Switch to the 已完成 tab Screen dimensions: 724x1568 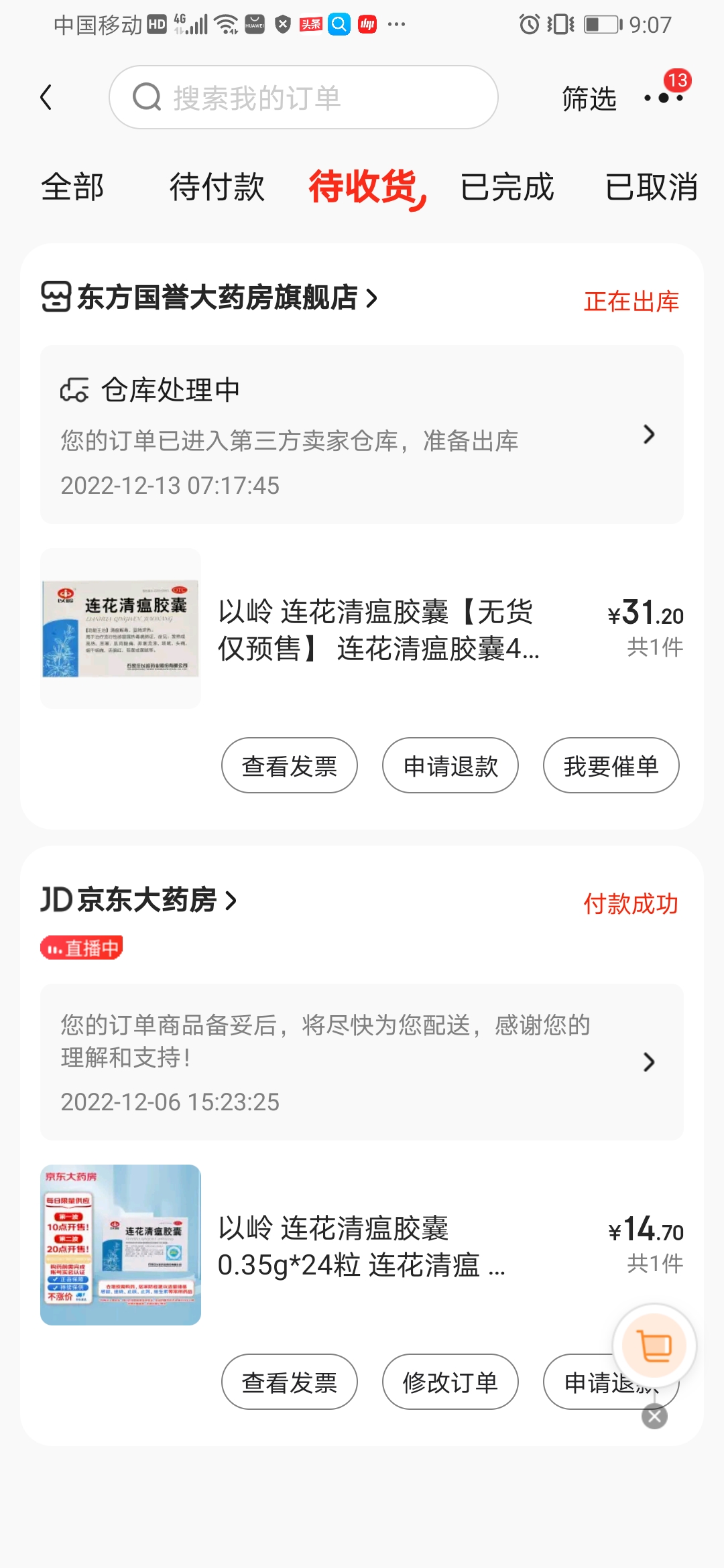(507, 188)
